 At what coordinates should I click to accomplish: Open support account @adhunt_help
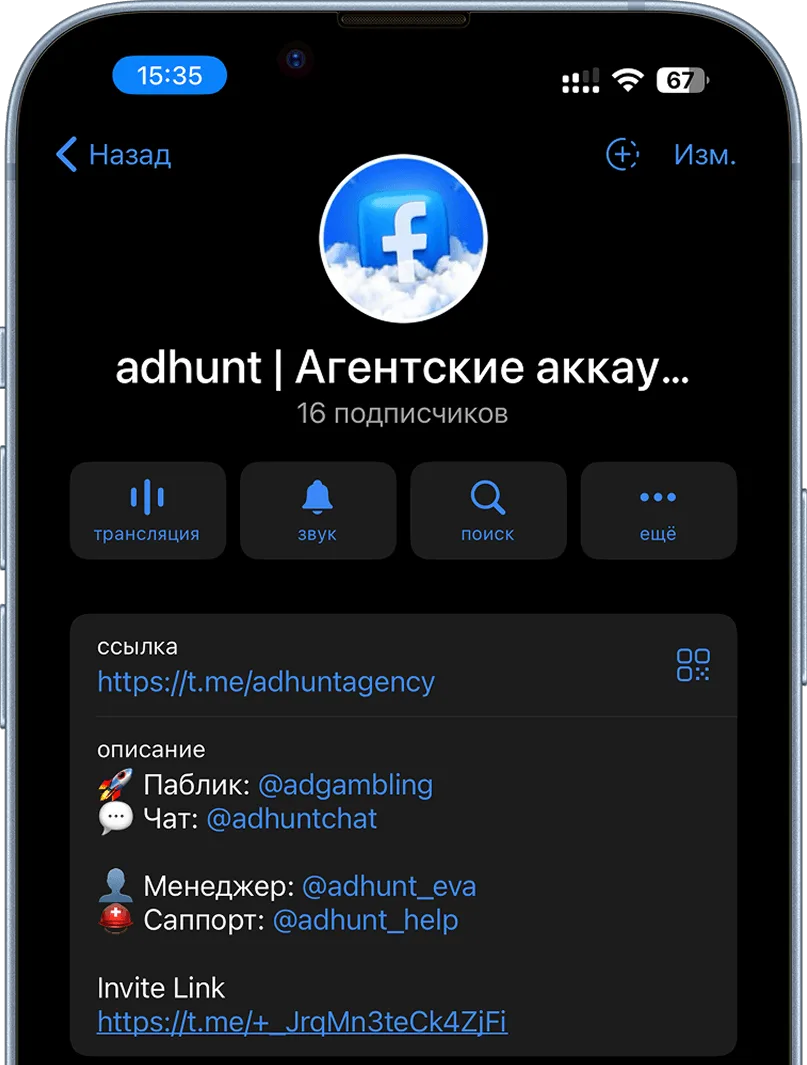[x=365, y=920]
